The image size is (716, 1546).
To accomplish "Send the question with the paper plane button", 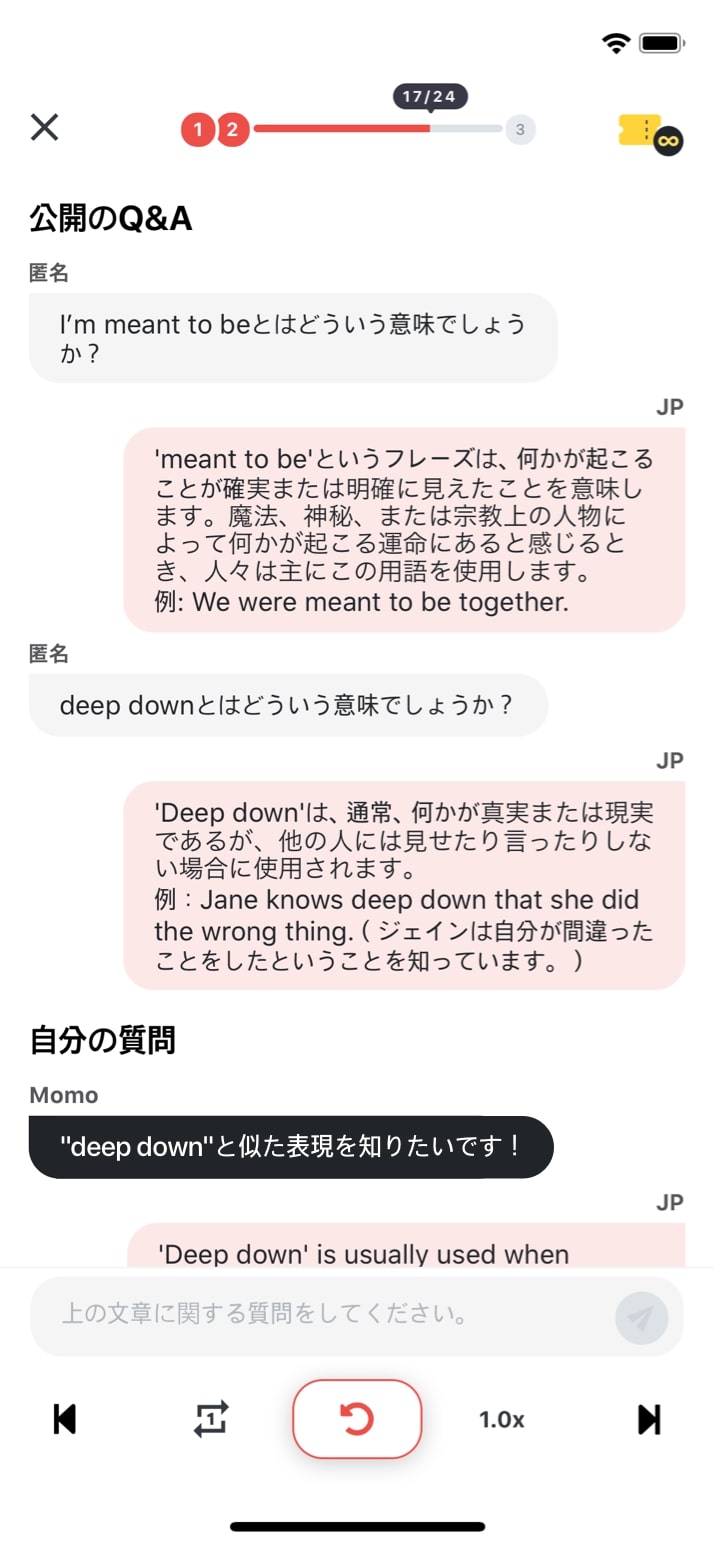I will [641, 1317].
